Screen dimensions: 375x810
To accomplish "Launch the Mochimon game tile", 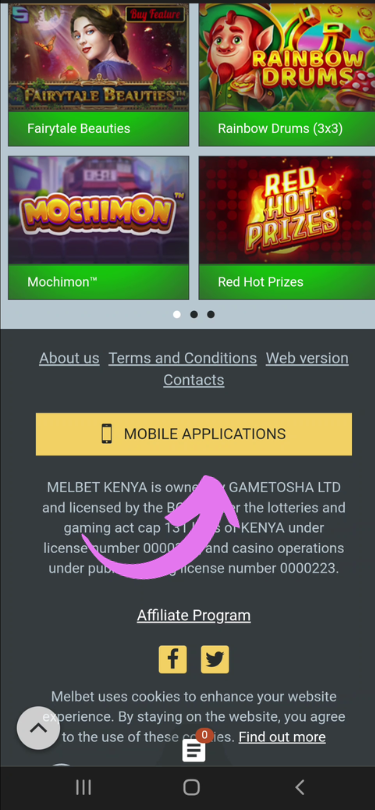I will click(99, 228).
